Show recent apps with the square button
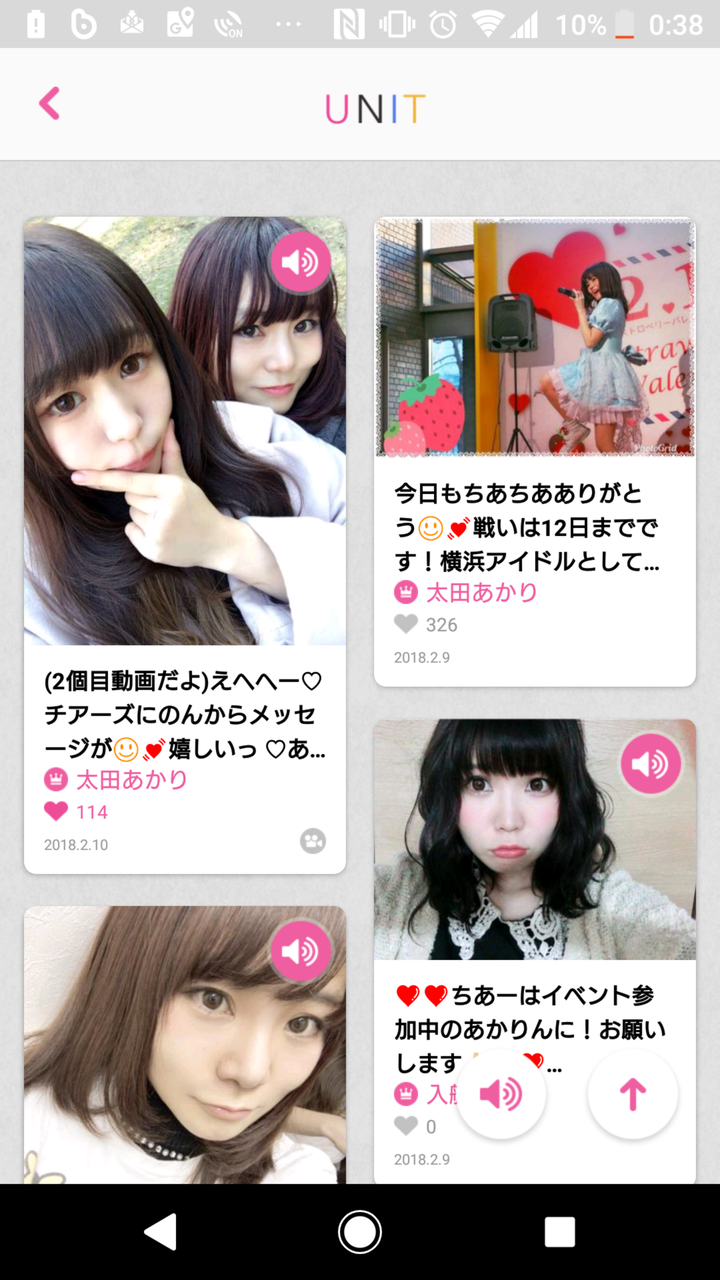720x1280 pixels. point(559,1232)
